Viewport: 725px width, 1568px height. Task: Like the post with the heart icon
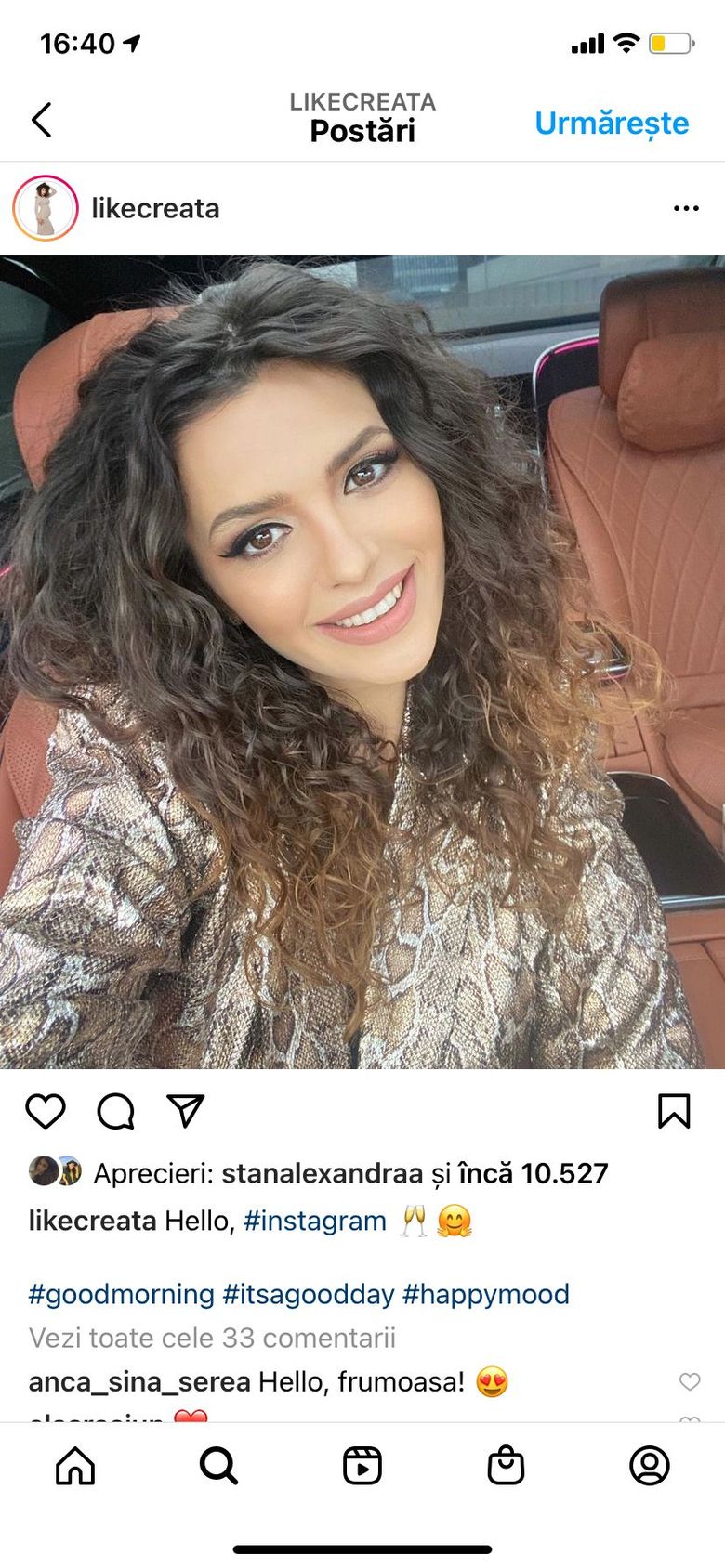pyautogui.click(x=46, y=1111)
